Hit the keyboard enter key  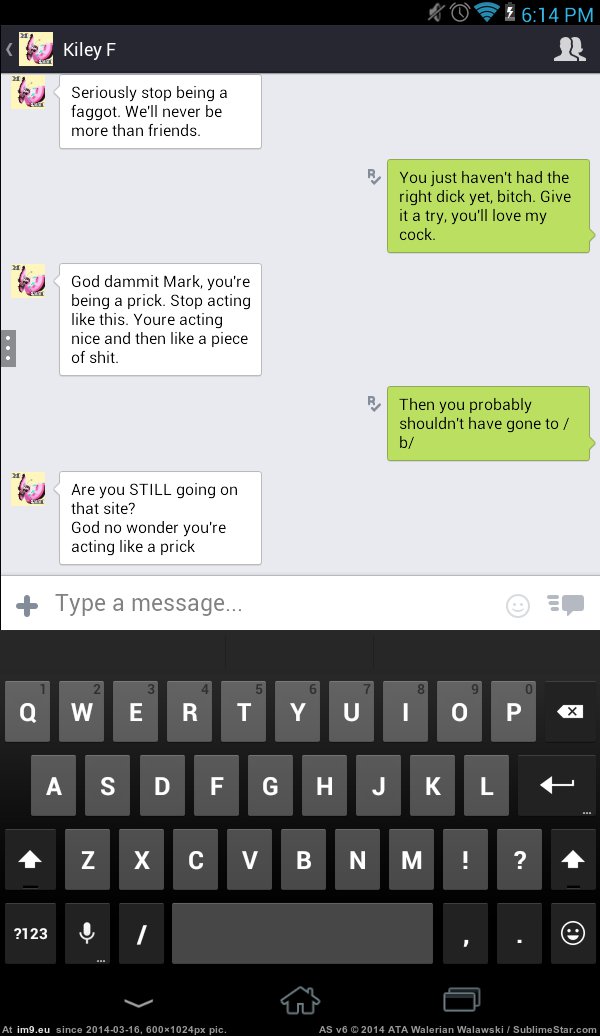point(556,786)
